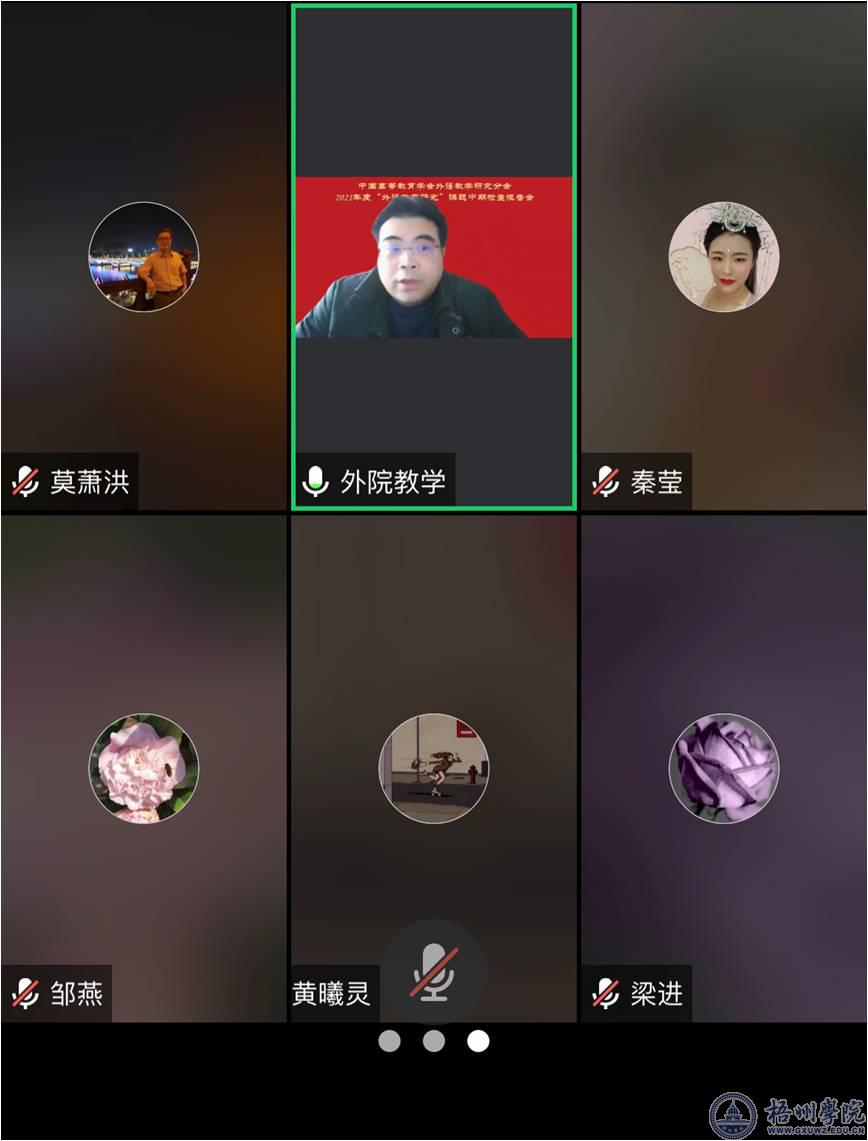Open 莫萧洪's participant tile
Image resolution: width=868 pixels, height=1141 pixels.
pyautogui.click(x=144, y=256)
